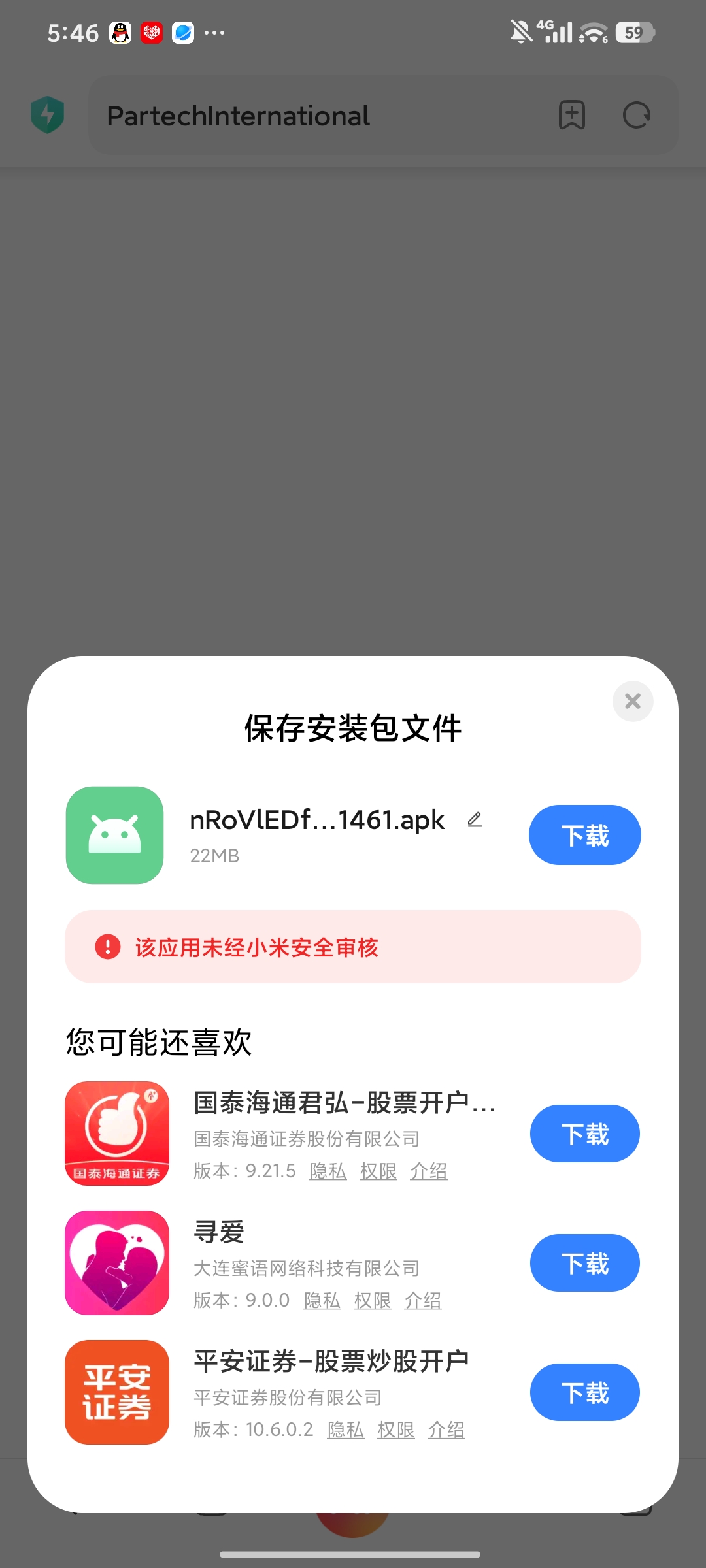
Task: Tap the bookmark-add icon in the address bar
Action: [x=571, y=115]
